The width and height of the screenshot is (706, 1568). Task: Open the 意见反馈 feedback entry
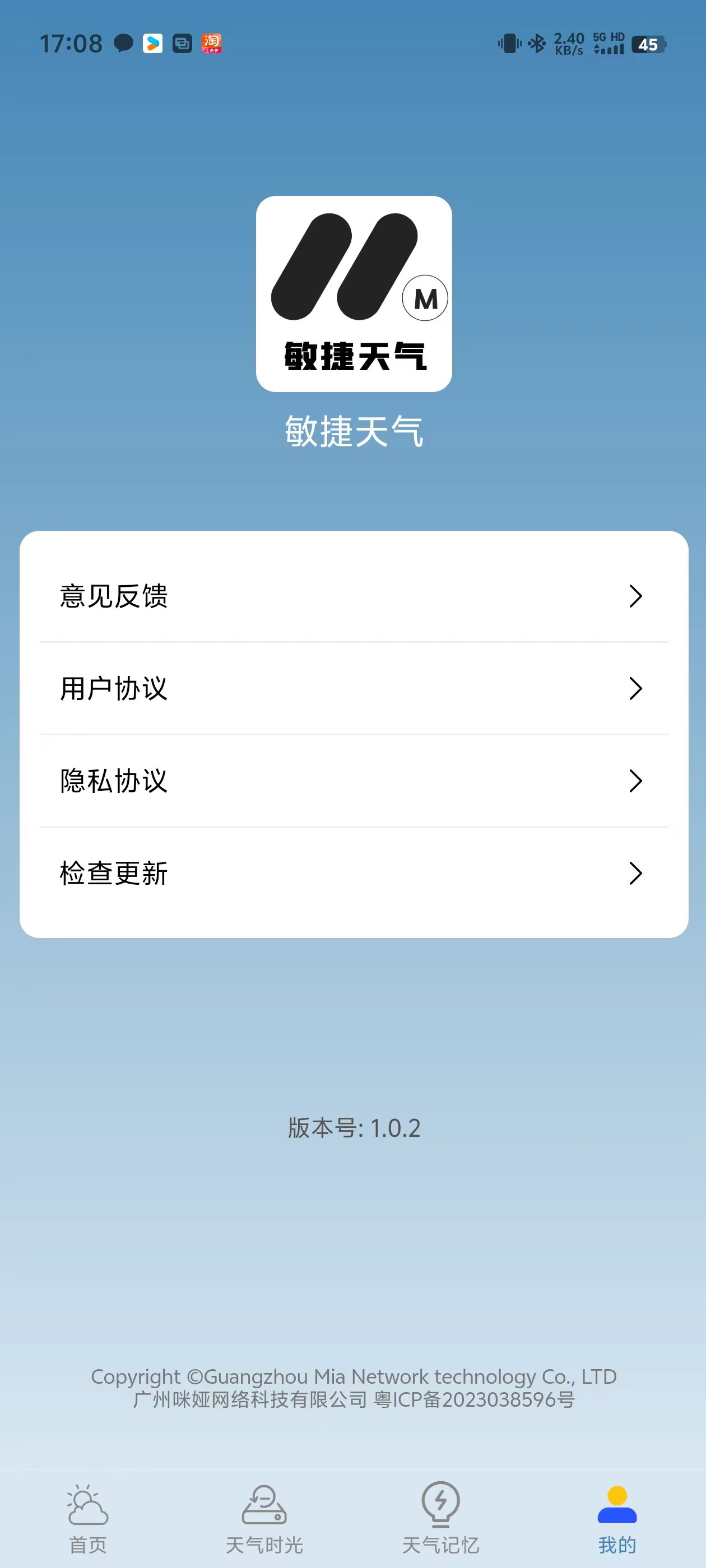244,596
